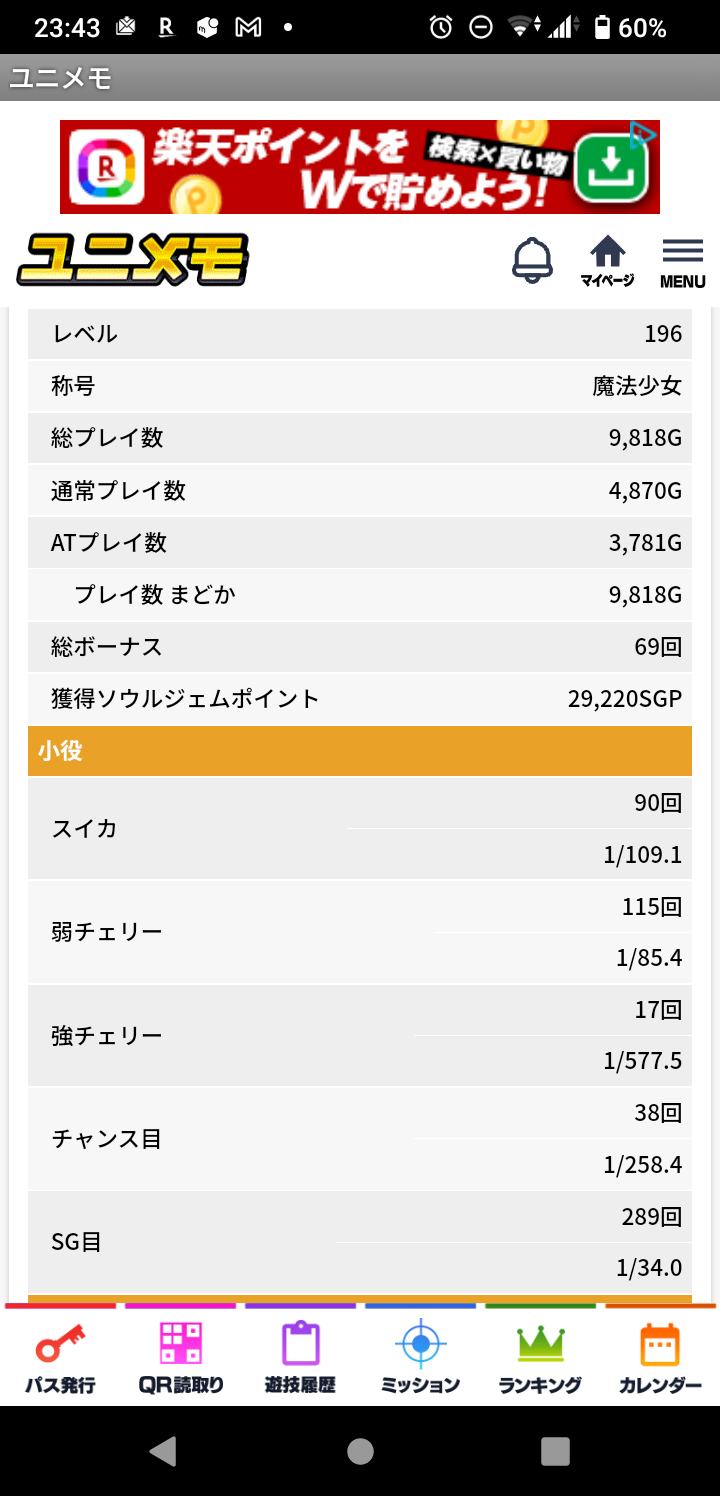Go back with the system back button
The width and height of the screenshot is (720, 1496).
163,1451
